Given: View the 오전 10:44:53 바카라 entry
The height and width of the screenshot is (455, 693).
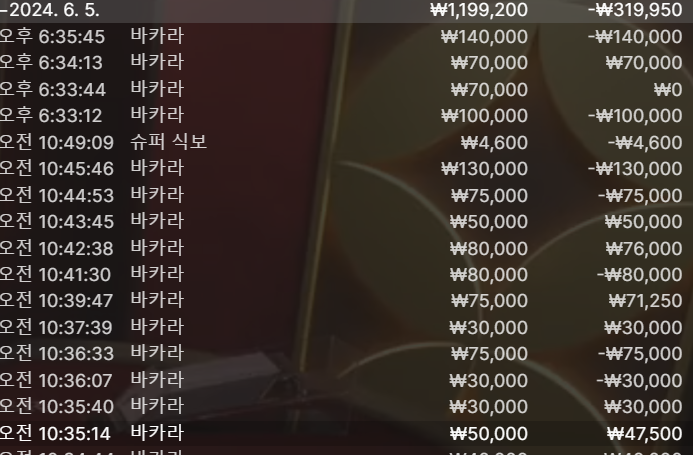Looking at the screenshot, I should click(346, 195).
